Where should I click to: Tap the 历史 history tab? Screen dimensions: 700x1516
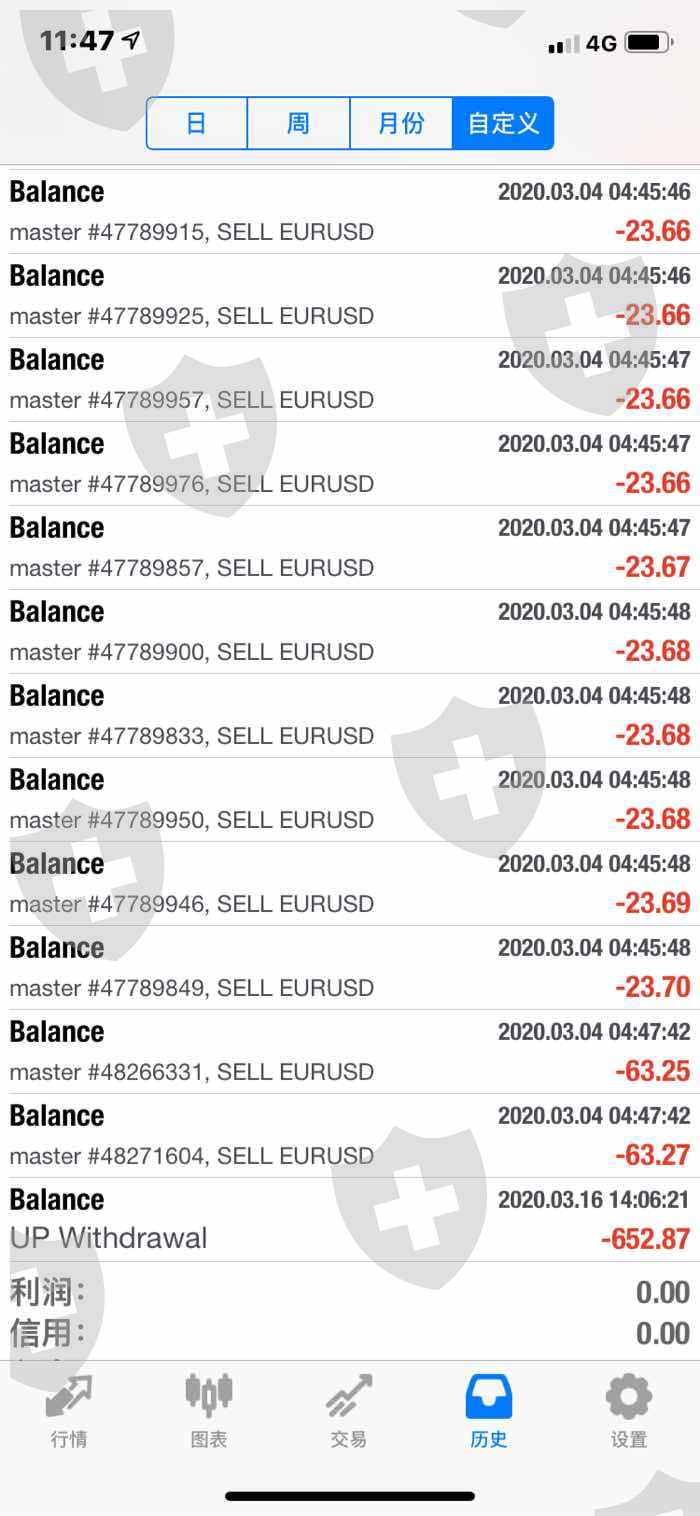click(x=489, y=1411)
